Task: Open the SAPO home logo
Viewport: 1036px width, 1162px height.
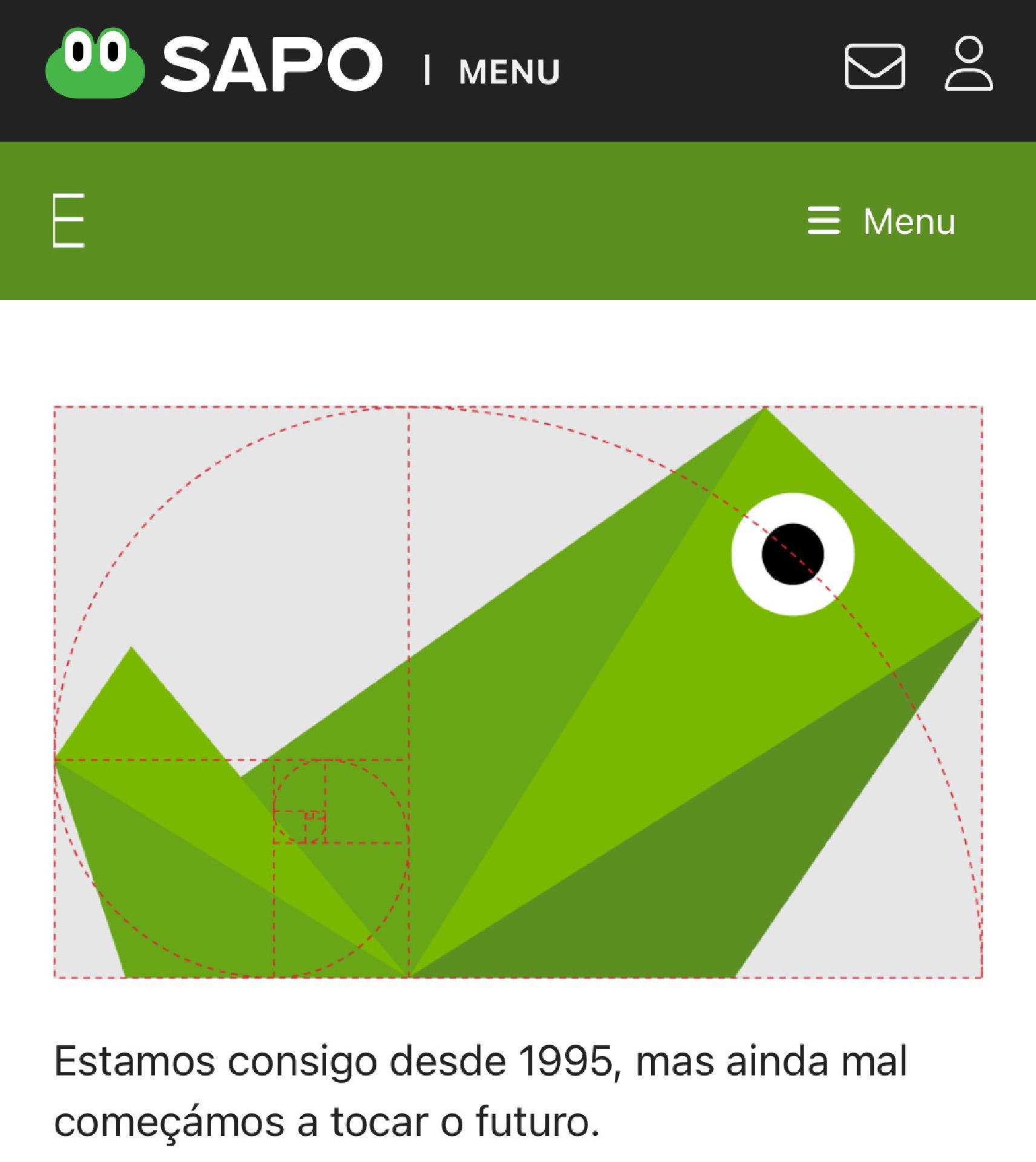Action: [214, 64]
